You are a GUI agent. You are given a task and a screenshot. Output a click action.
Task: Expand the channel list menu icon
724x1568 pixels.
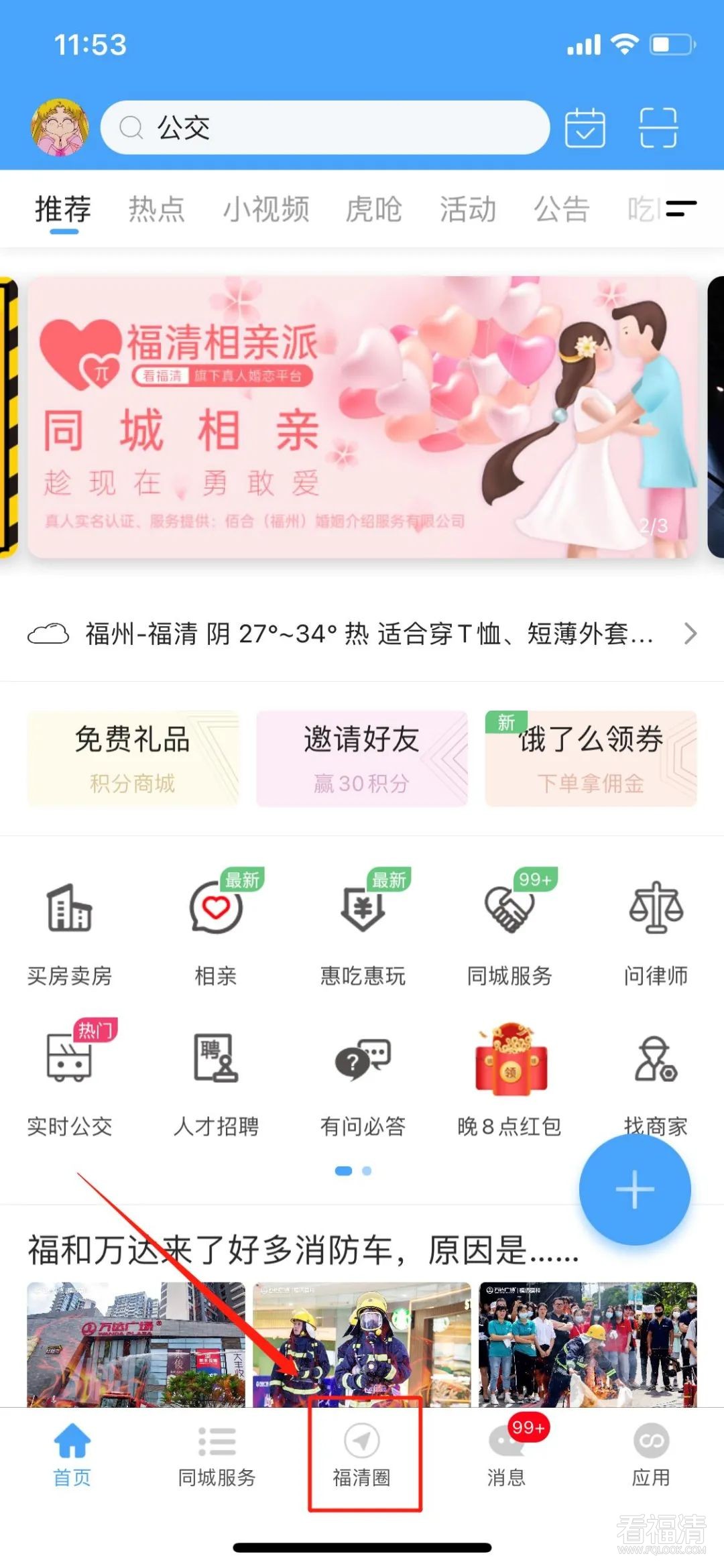(x=680, y=209)
